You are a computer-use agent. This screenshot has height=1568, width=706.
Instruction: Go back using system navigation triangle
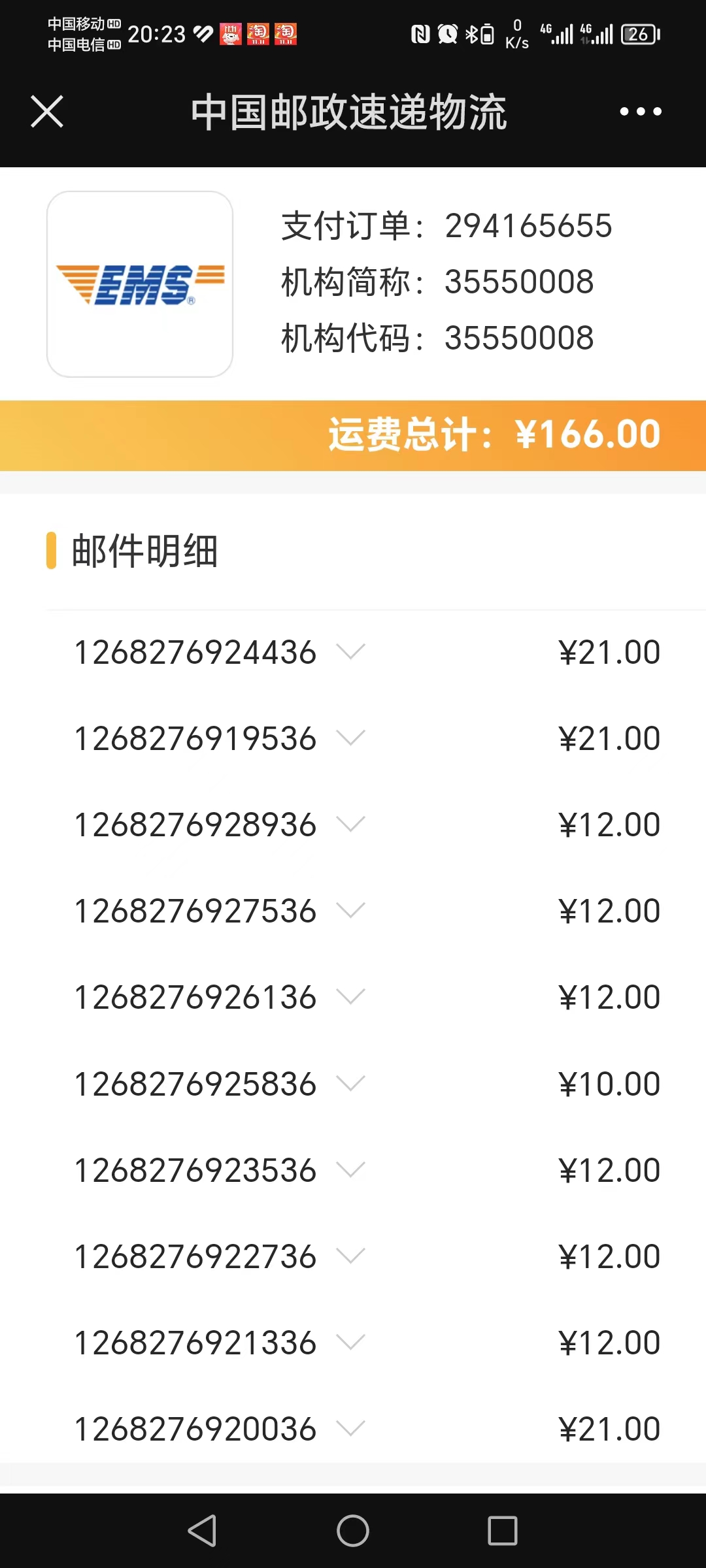coord(202,1531)
